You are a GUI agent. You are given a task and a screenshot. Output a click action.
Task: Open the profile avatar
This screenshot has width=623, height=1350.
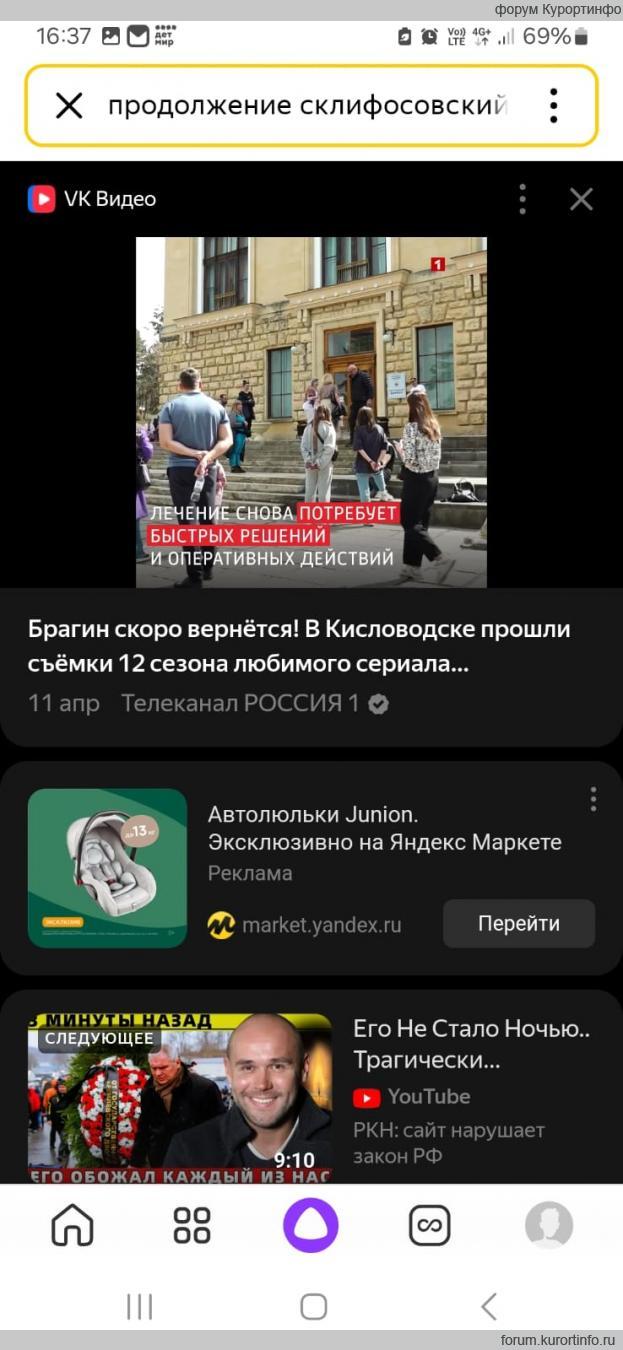point(549,1225)
